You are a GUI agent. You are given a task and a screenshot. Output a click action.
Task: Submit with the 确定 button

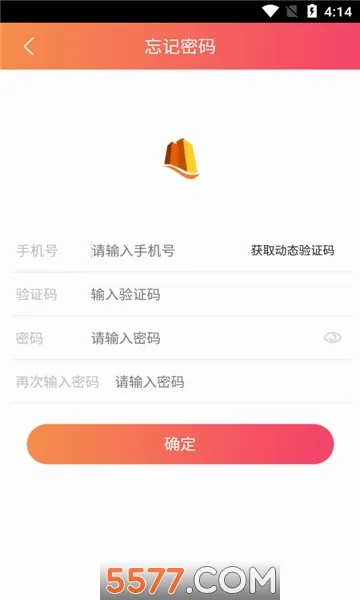tap(180, 444)
